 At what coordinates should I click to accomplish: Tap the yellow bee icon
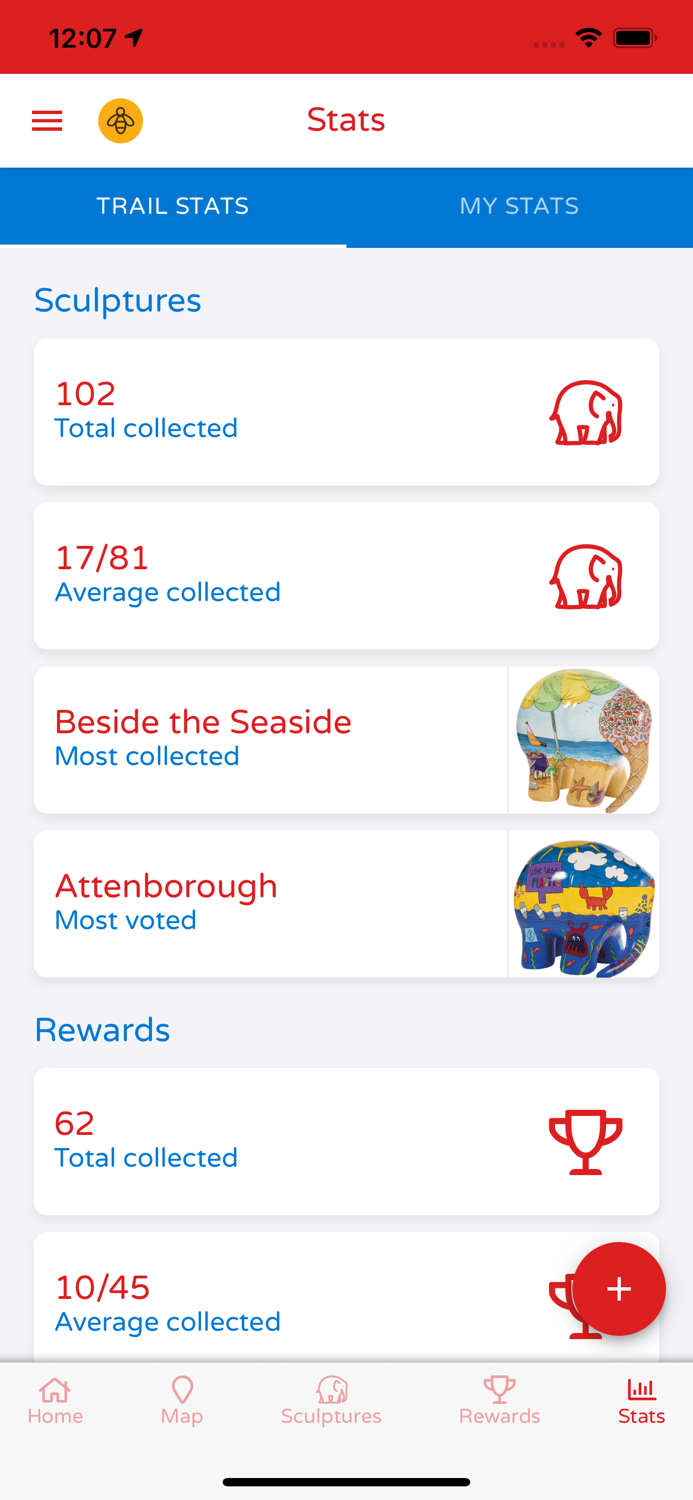[x=120, y=121]
